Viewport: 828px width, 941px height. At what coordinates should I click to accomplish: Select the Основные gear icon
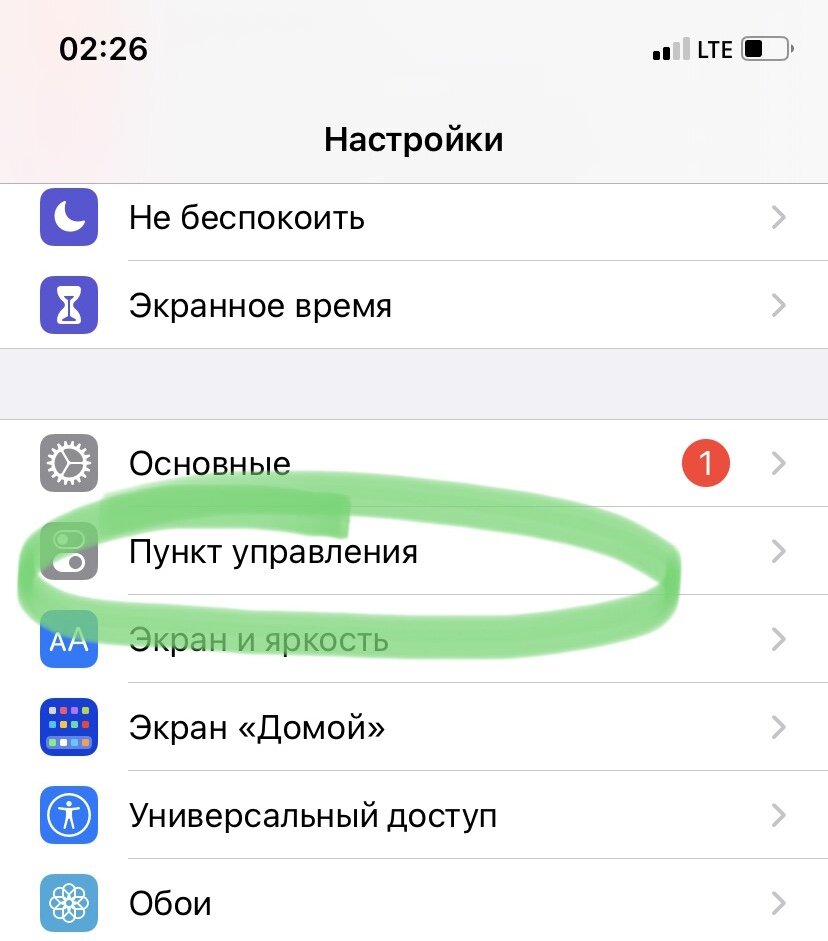coord(68,463)
